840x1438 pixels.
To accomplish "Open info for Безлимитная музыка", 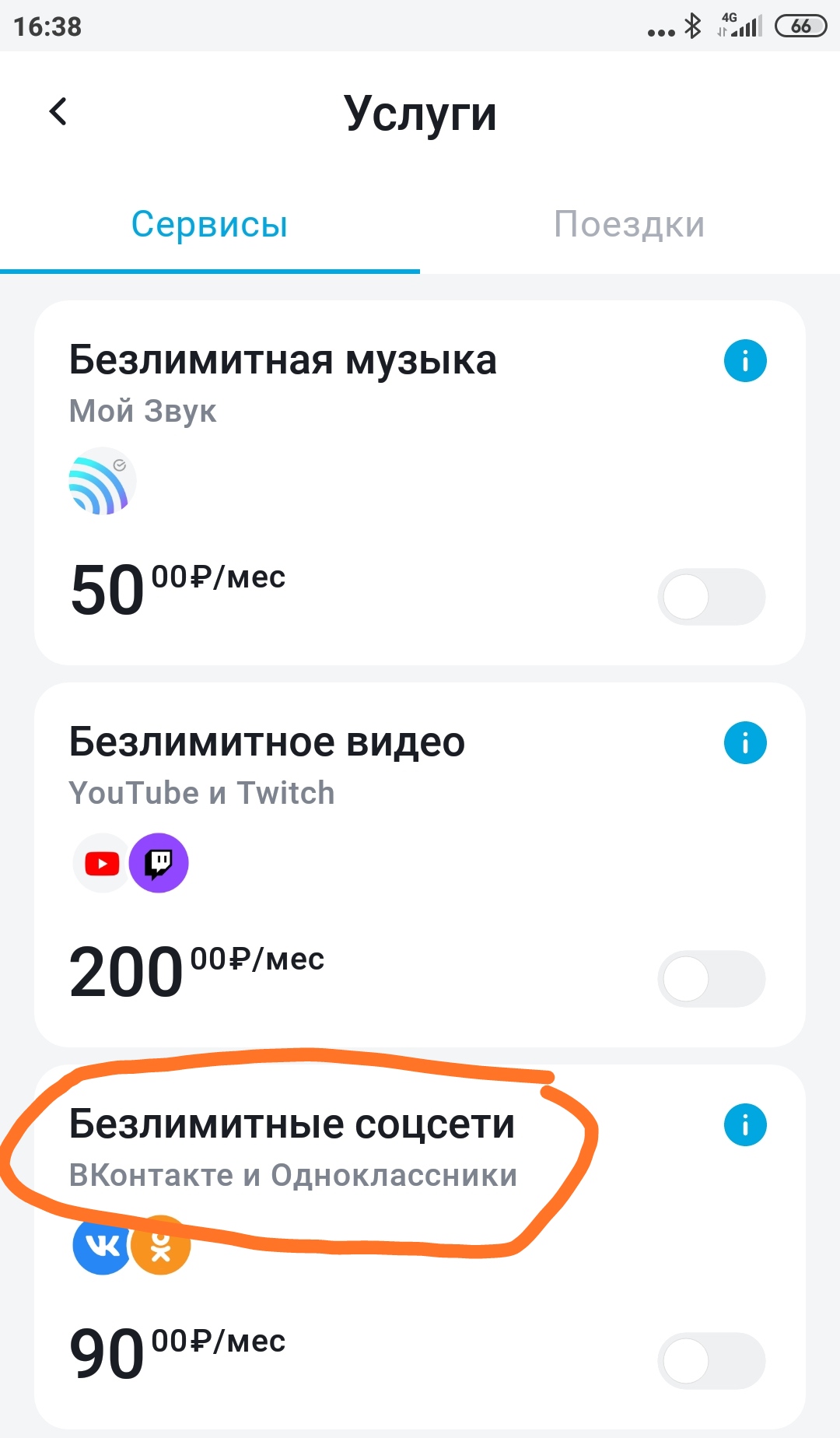I will pyautogui.click(x=745, y=361).
